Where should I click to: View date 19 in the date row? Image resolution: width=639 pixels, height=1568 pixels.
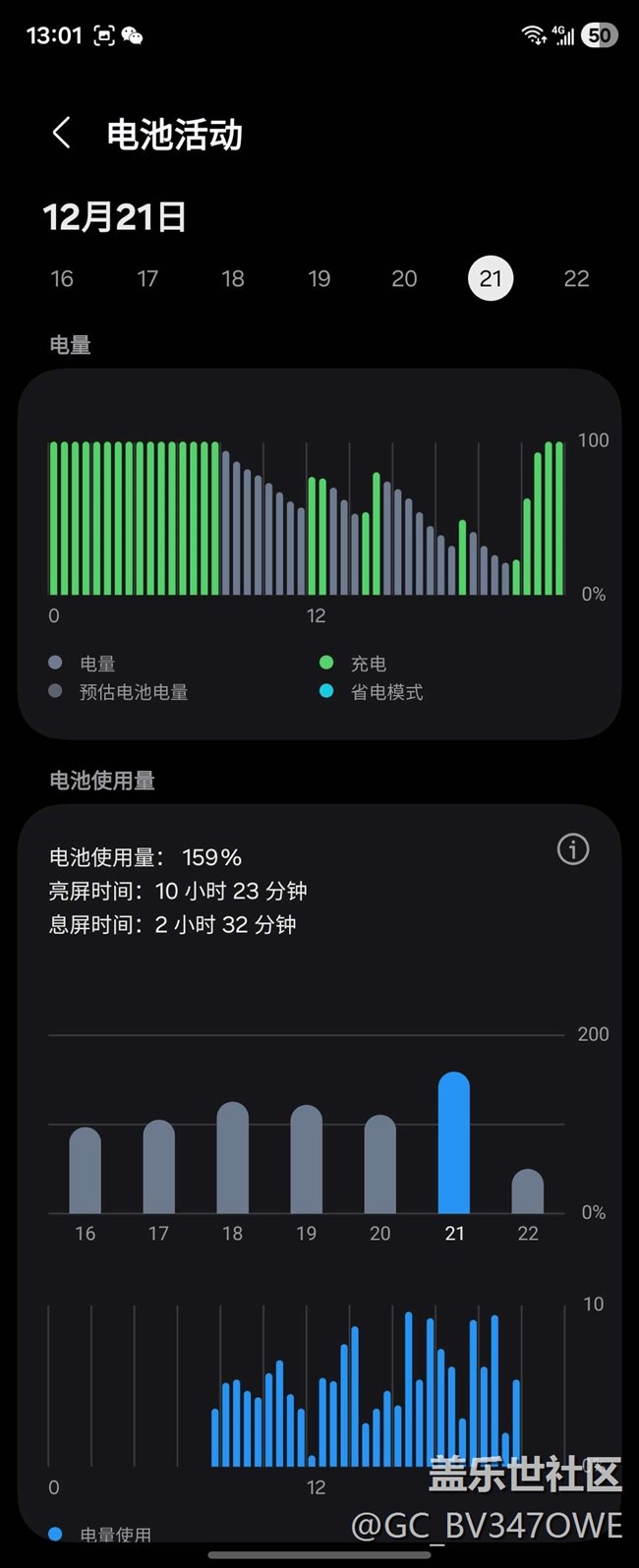coord(319,279)
